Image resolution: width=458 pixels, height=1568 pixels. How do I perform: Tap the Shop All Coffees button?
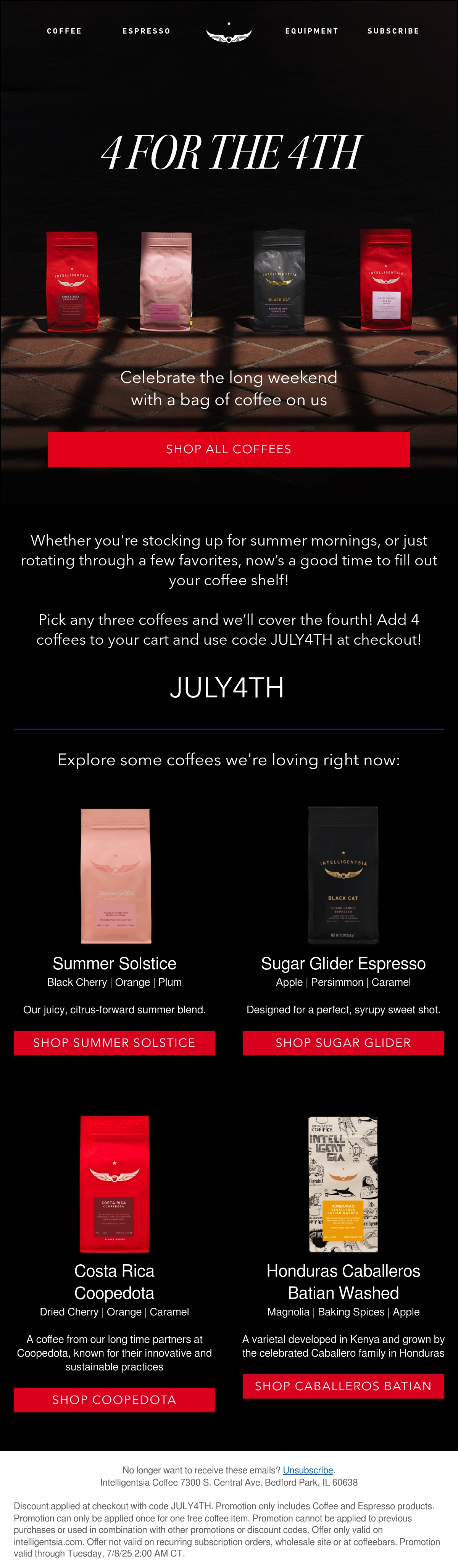pos(229,449)
